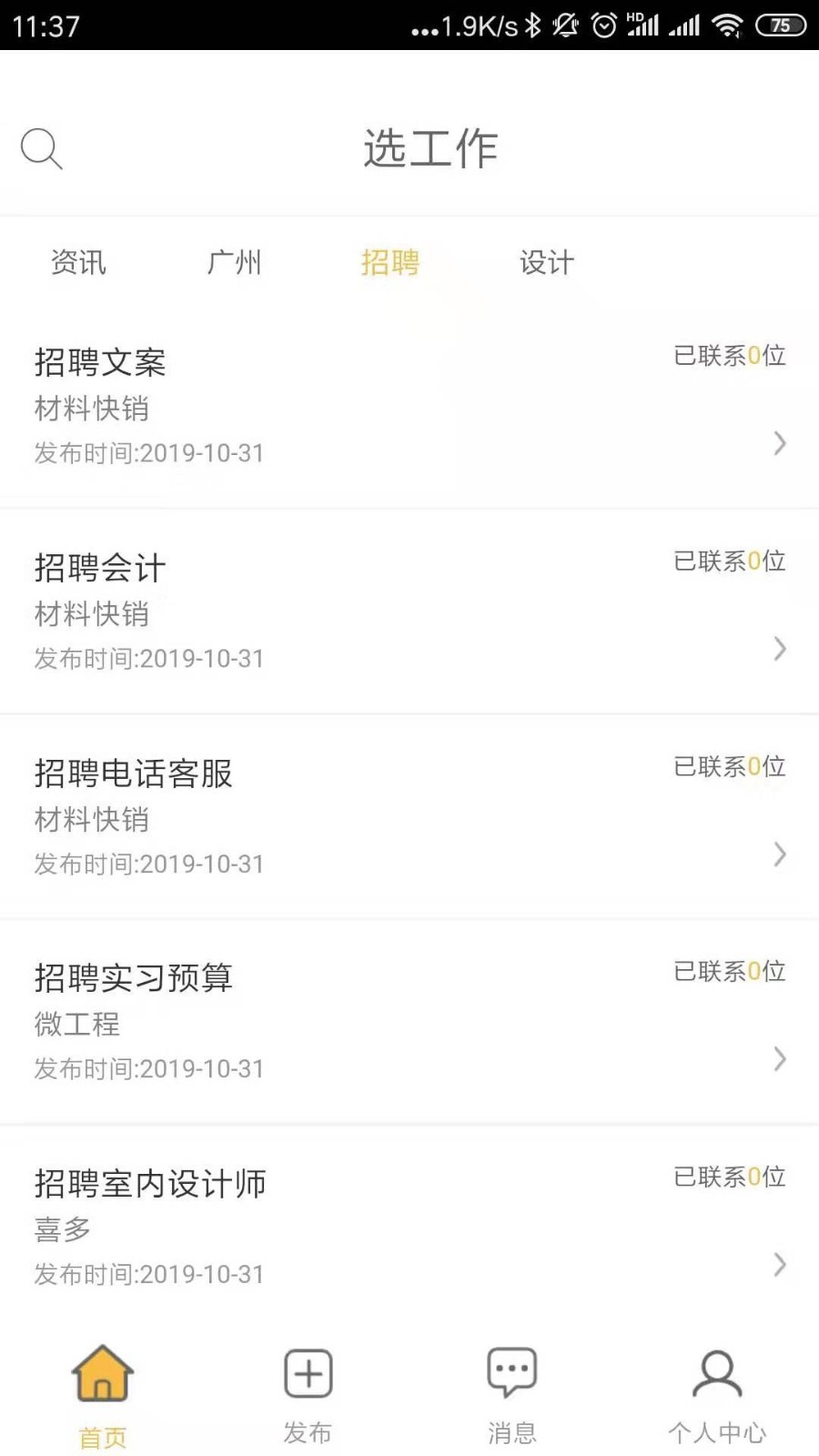
Task: View the 招聘电话客服 job listing
Action: click(409, 817)
